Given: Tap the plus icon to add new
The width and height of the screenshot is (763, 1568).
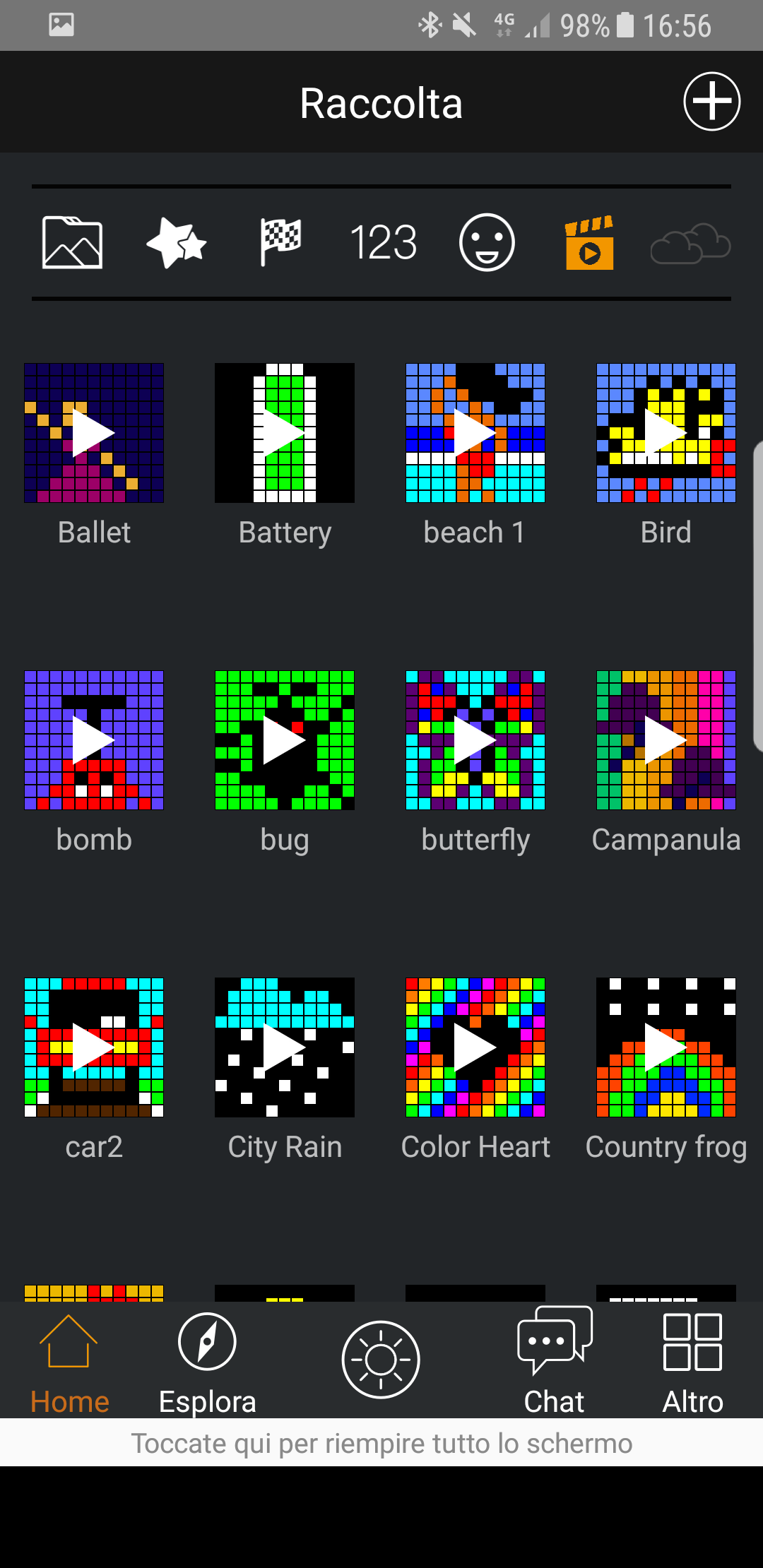Looking at the screenshot, I should (711, 102).
